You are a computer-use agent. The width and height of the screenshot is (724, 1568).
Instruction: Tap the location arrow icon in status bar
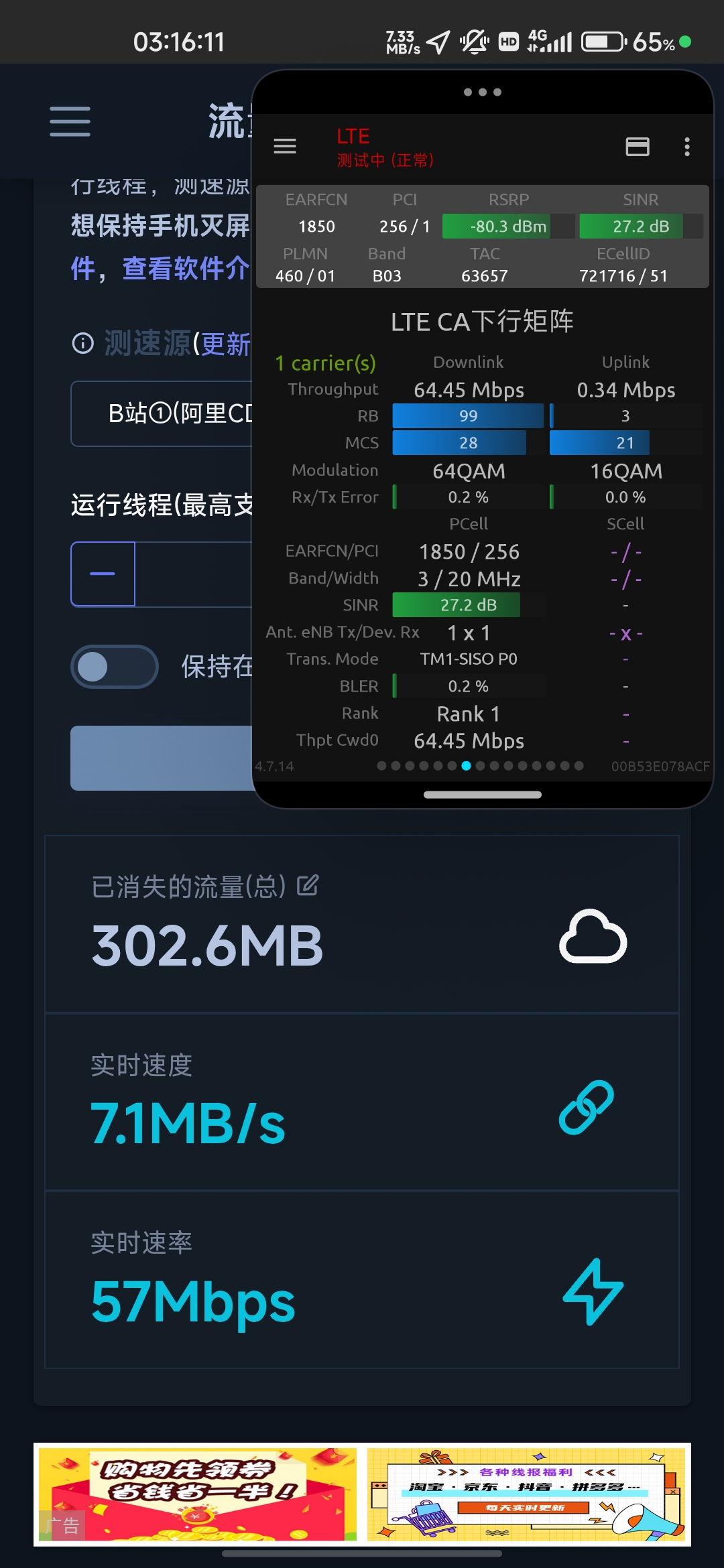click(439, 42)
